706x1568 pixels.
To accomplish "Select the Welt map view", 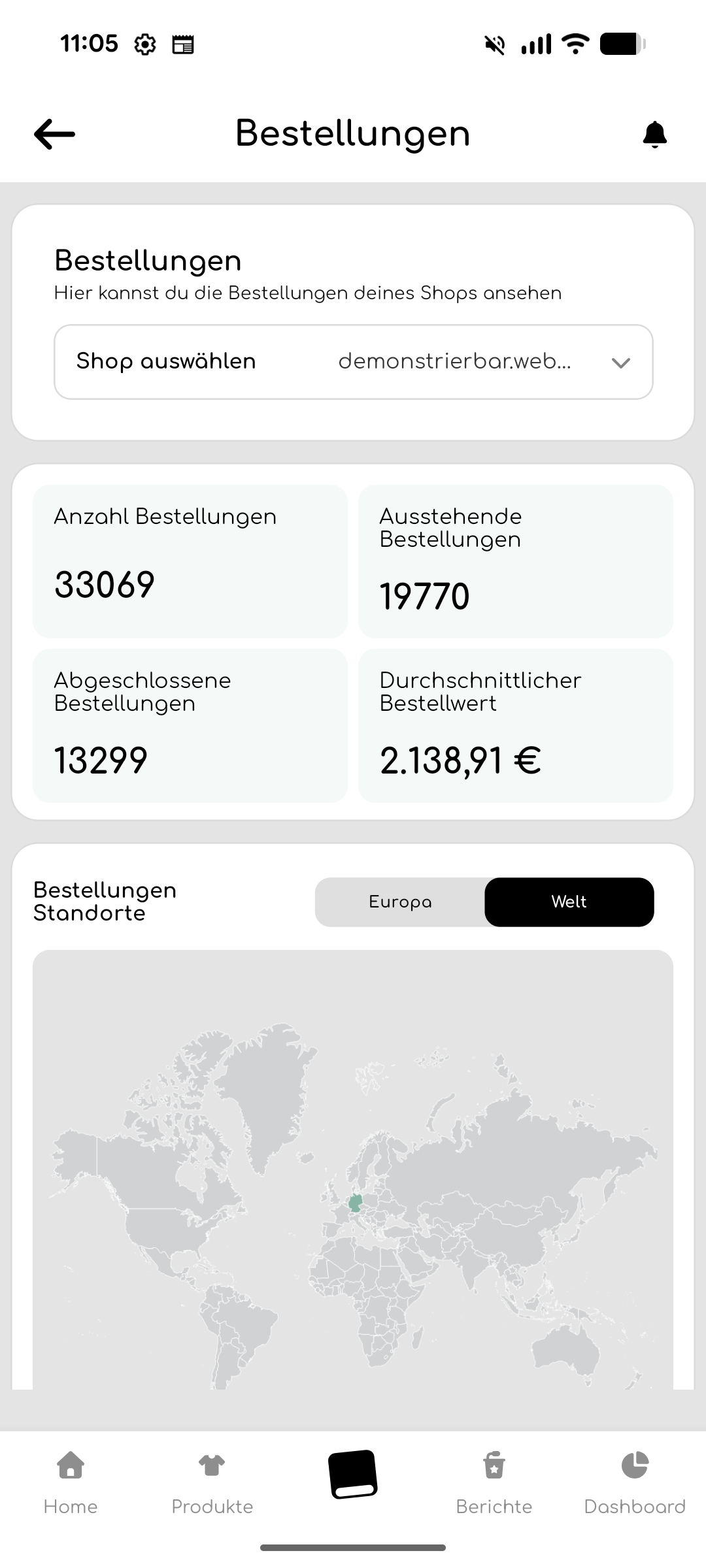I will 569,902.
